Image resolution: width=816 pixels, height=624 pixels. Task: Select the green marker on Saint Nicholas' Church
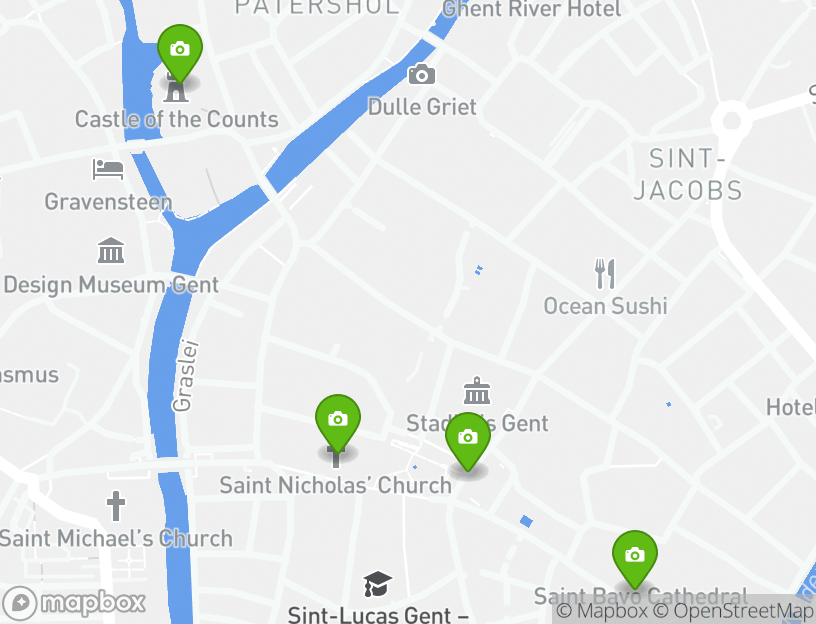pos(338,421)
